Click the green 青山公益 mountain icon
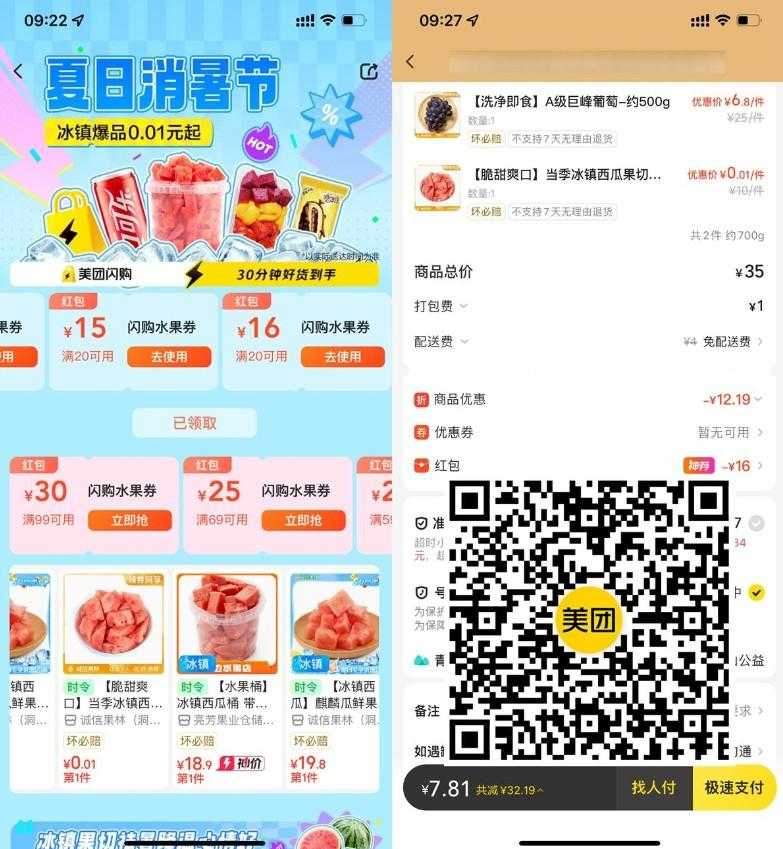This screenshot has width=783, height=849. (x=421, y=658)
